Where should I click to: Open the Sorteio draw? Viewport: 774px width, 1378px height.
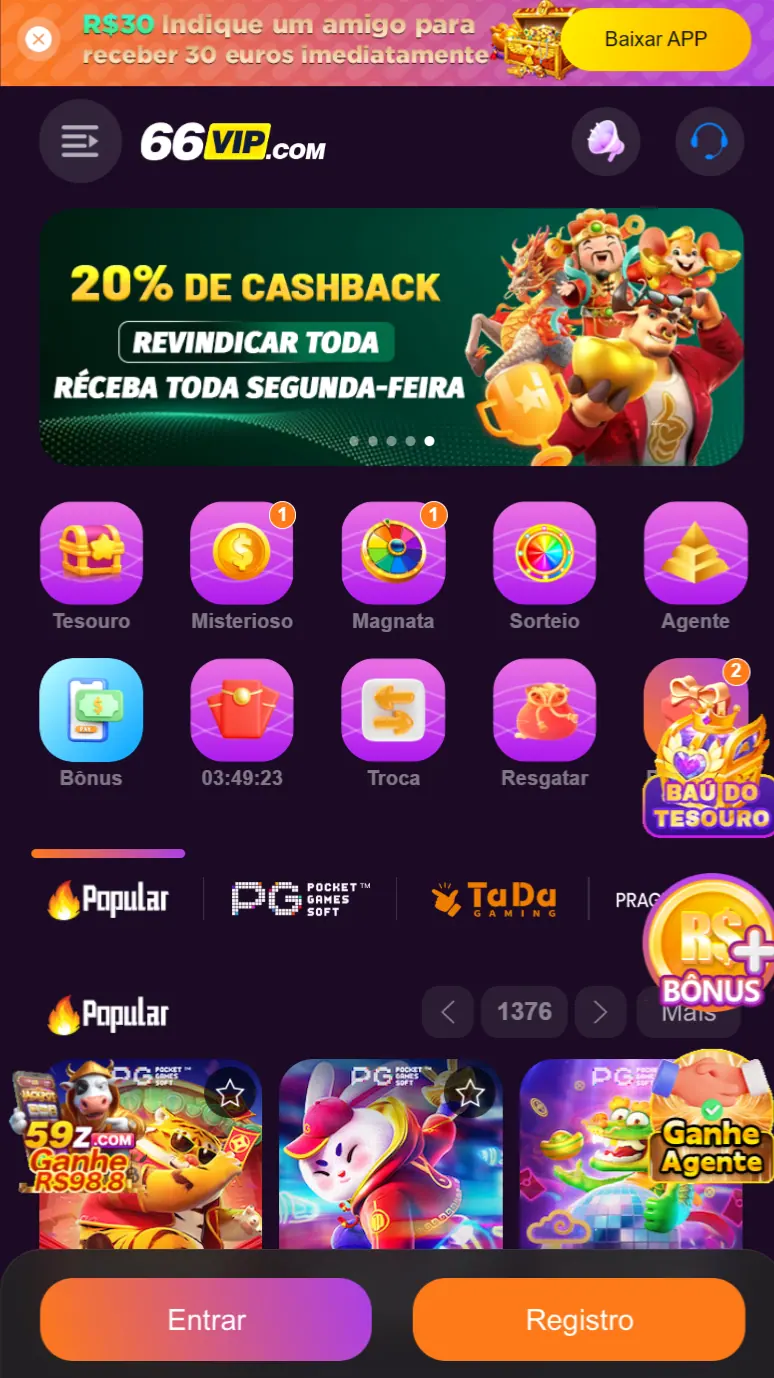pos(544,553)
